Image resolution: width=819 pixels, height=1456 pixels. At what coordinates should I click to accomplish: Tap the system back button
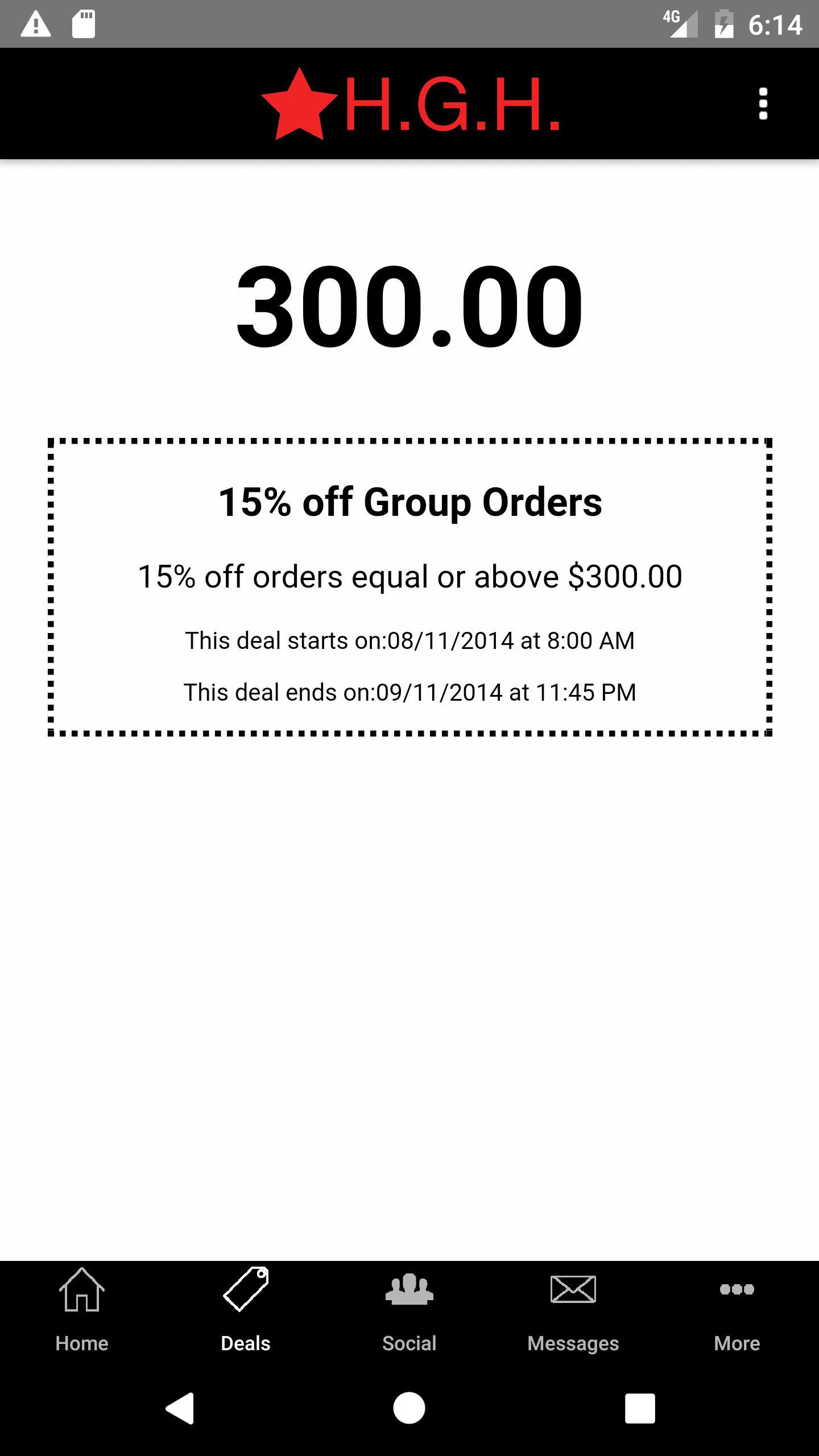point(180,1408)
